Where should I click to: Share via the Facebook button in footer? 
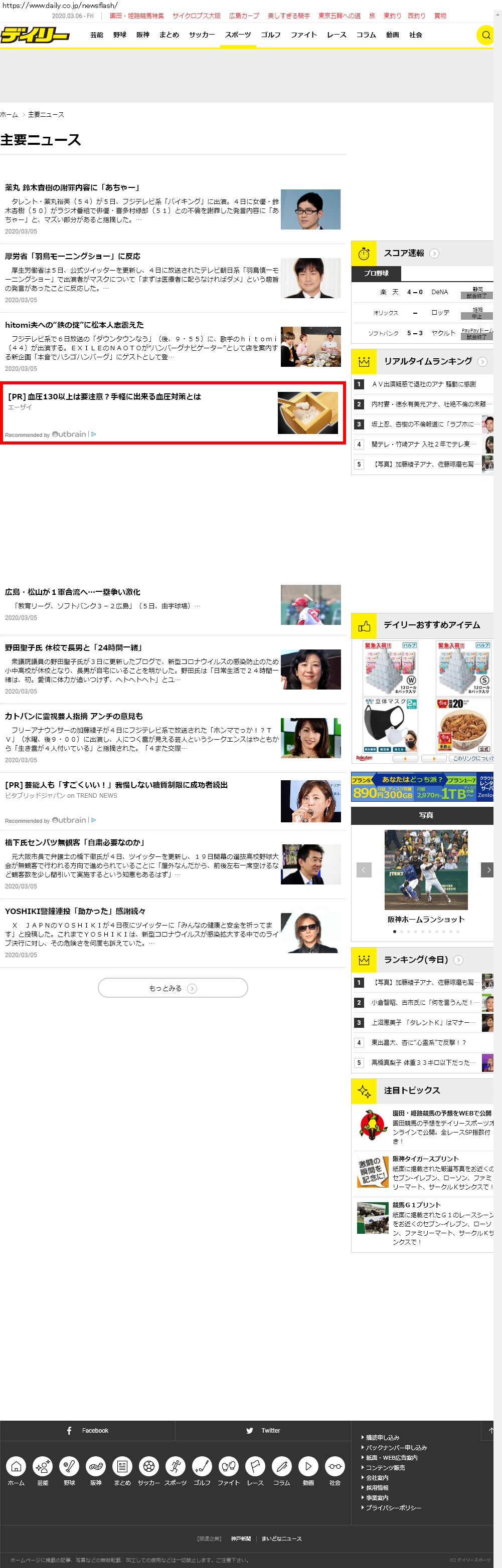pyautogui.click(x=88, y=1430)
